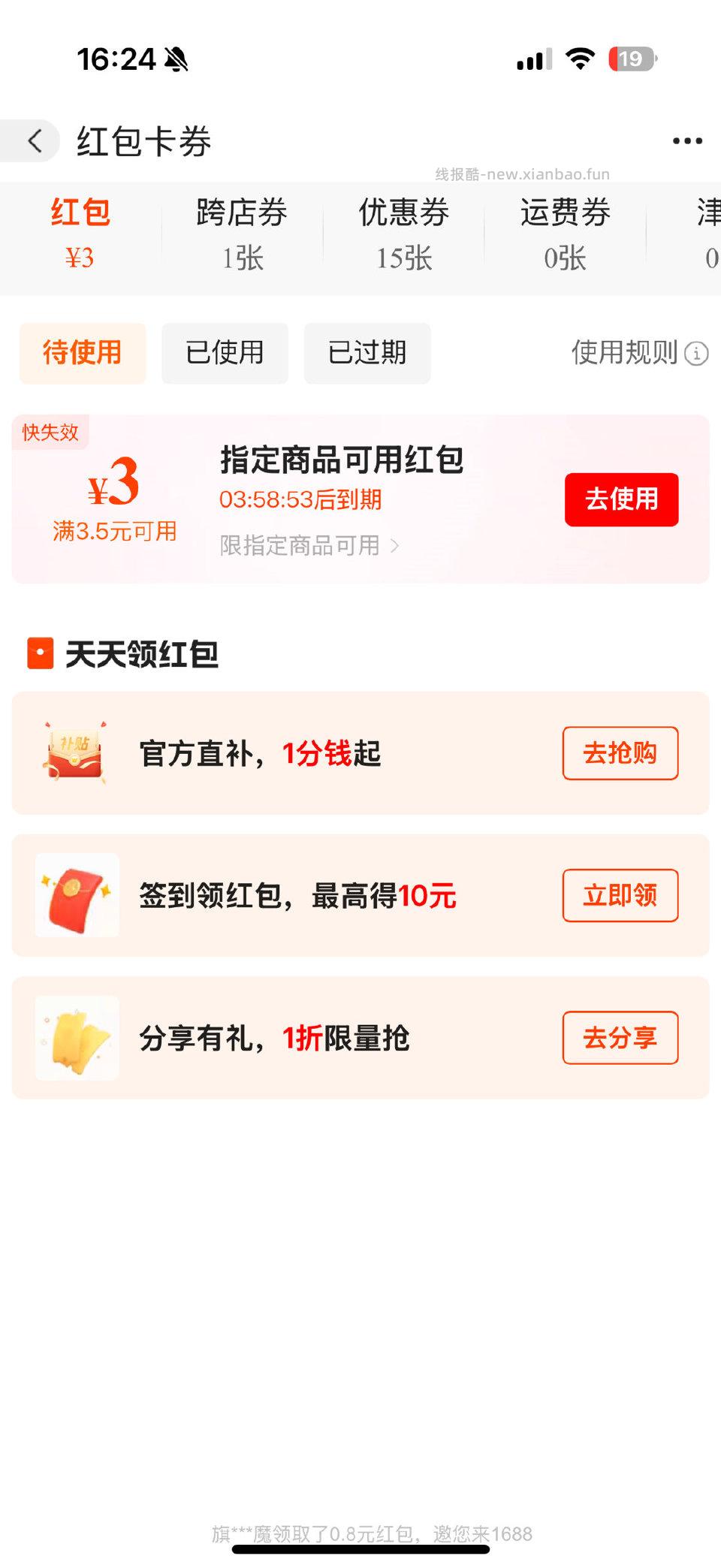
Task: Tap the info icon beside 使用规则
Action: click(697, 353)
